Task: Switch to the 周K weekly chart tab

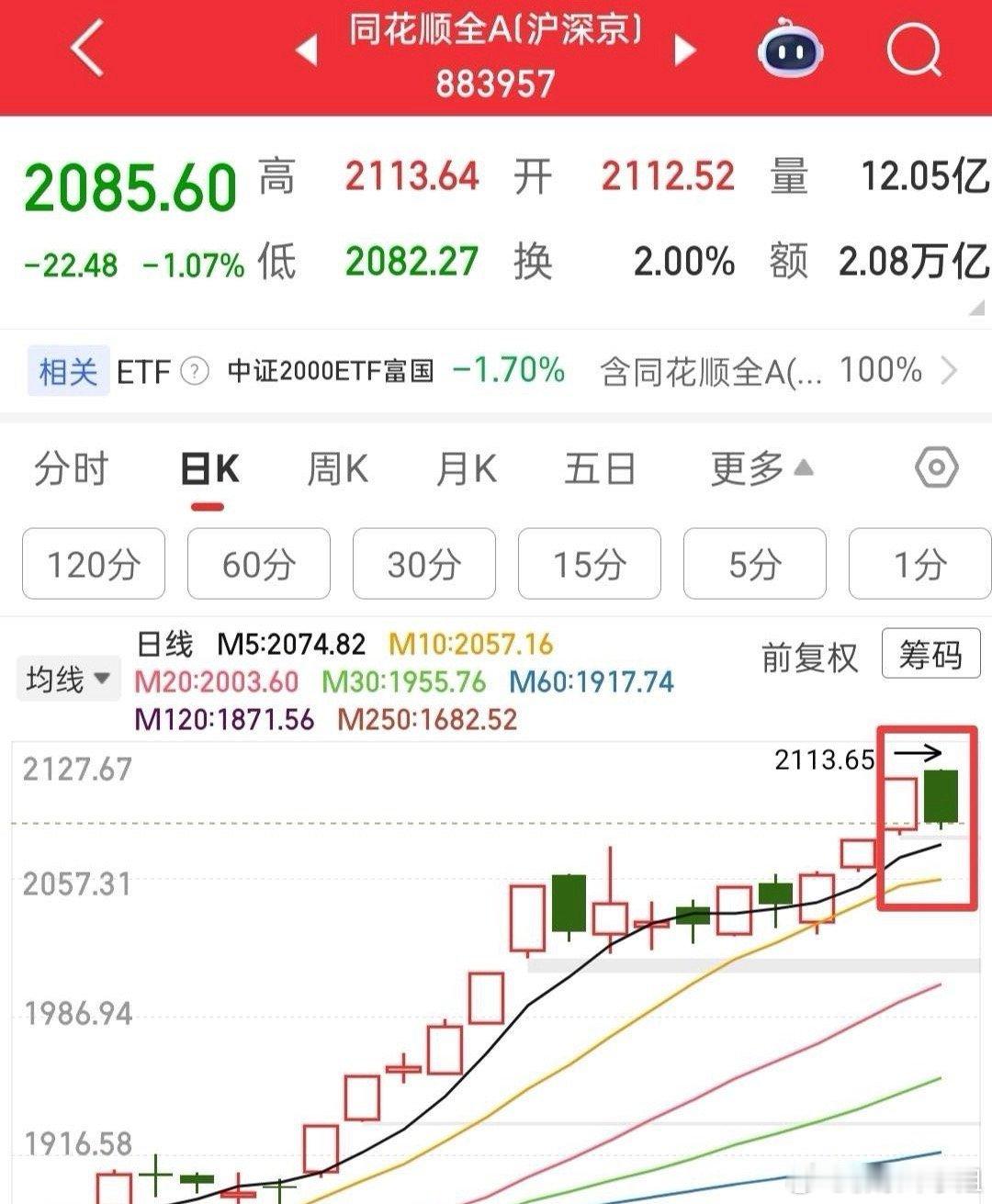Action: 336,468
